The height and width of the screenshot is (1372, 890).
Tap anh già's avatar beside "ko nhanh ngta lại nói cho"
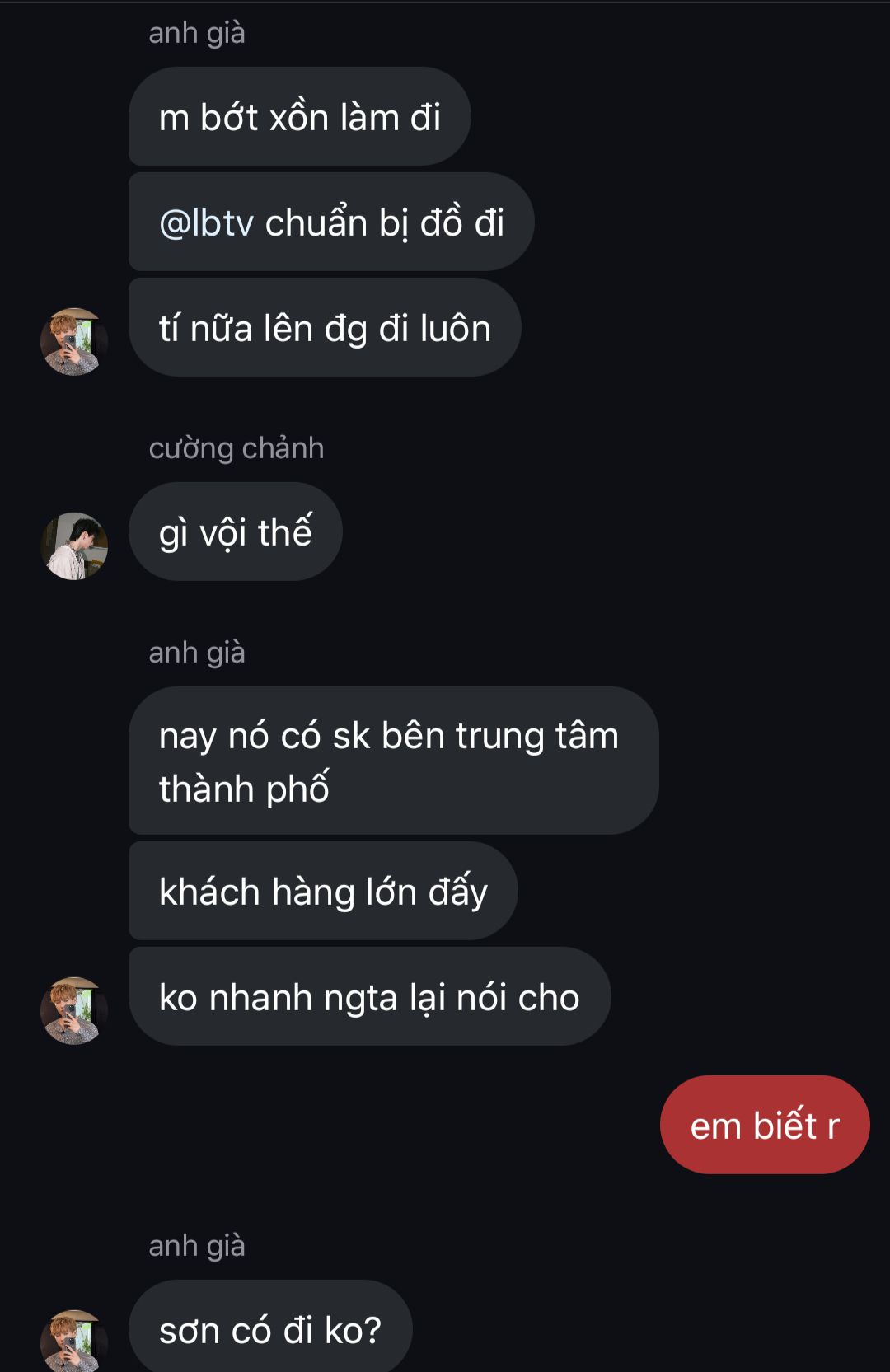click(74, 1010)
